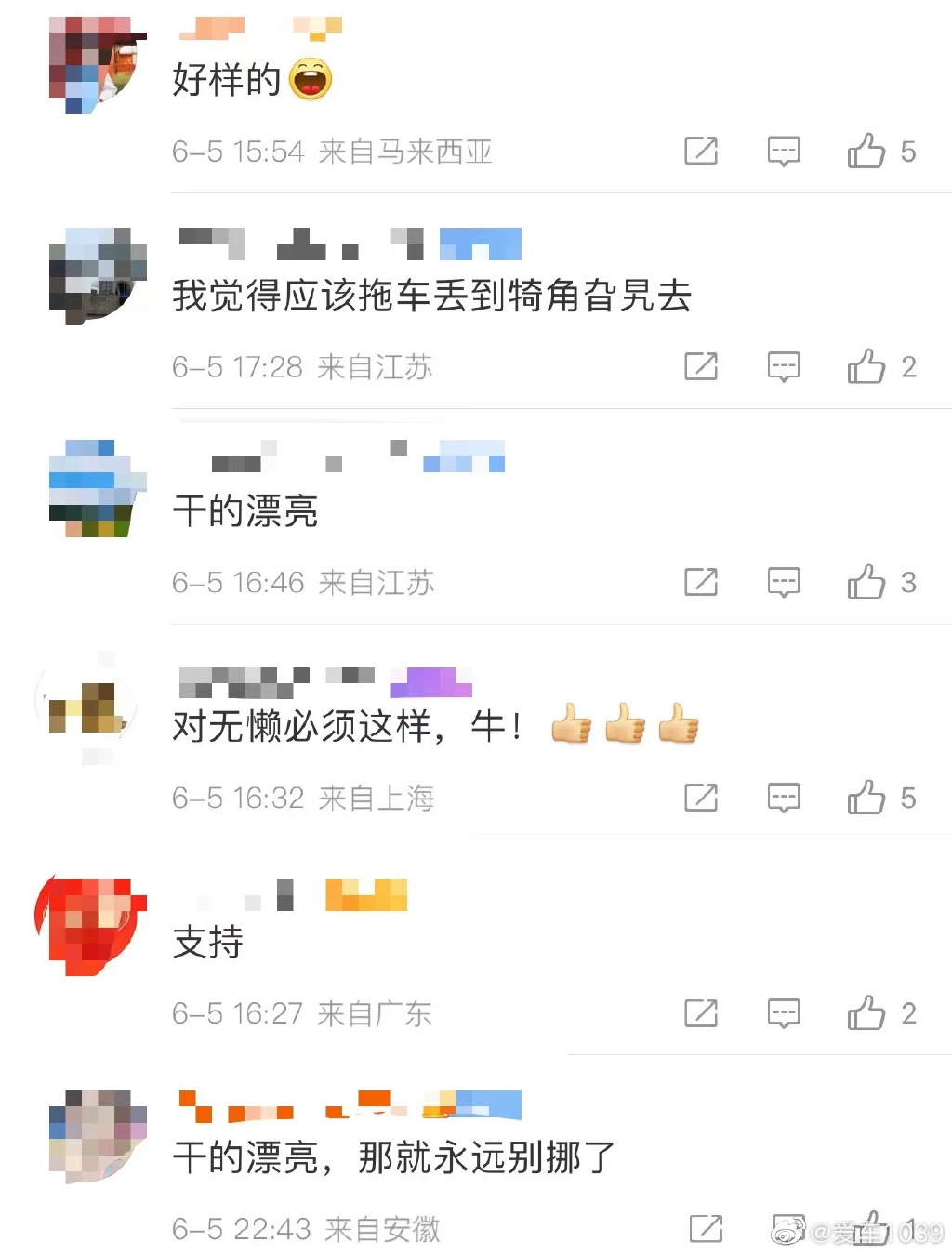Open avatar of the "支持" commenter
The image size is (952, 1255).
pyautogui.click(x=92, y=924)
